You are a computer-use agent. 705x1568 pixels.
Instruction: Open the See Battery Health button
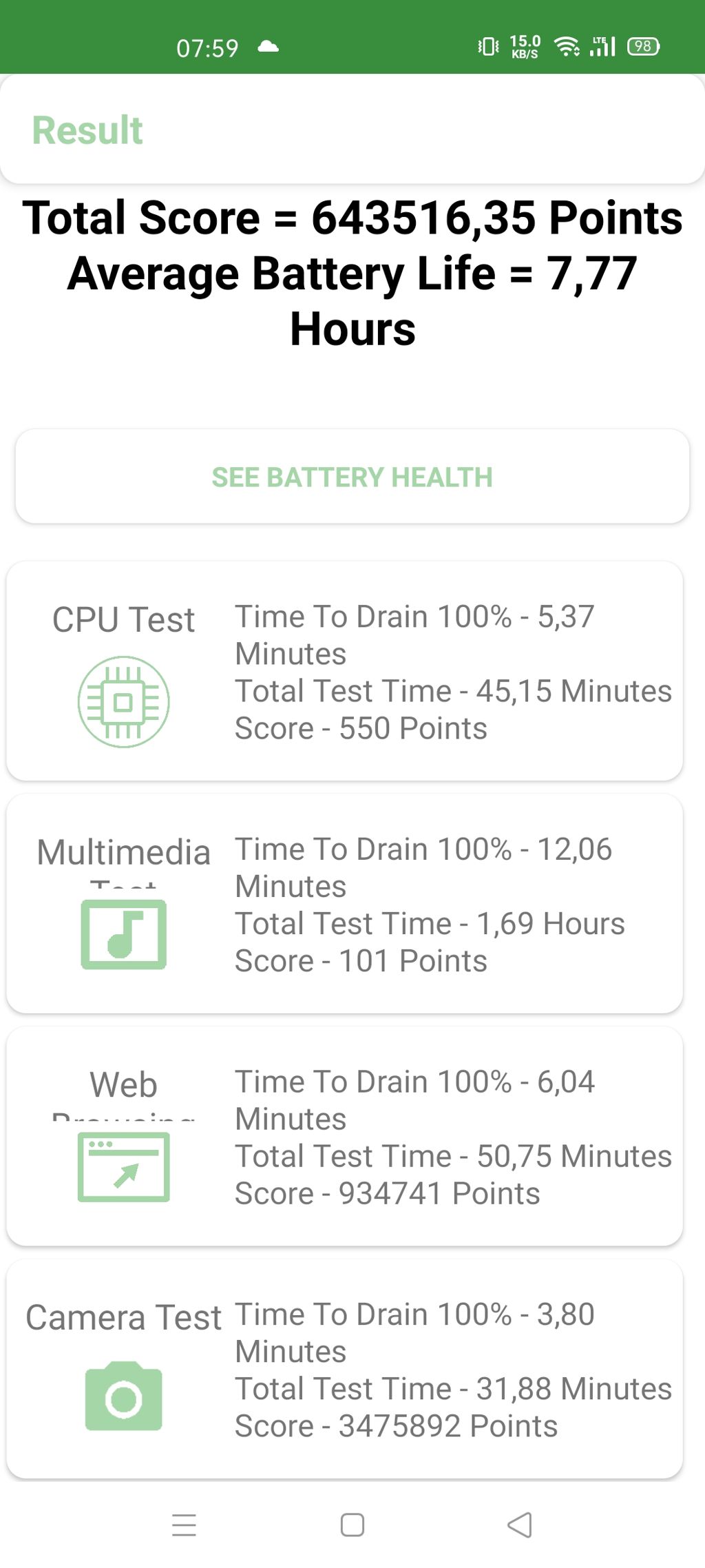click(352, 477)
